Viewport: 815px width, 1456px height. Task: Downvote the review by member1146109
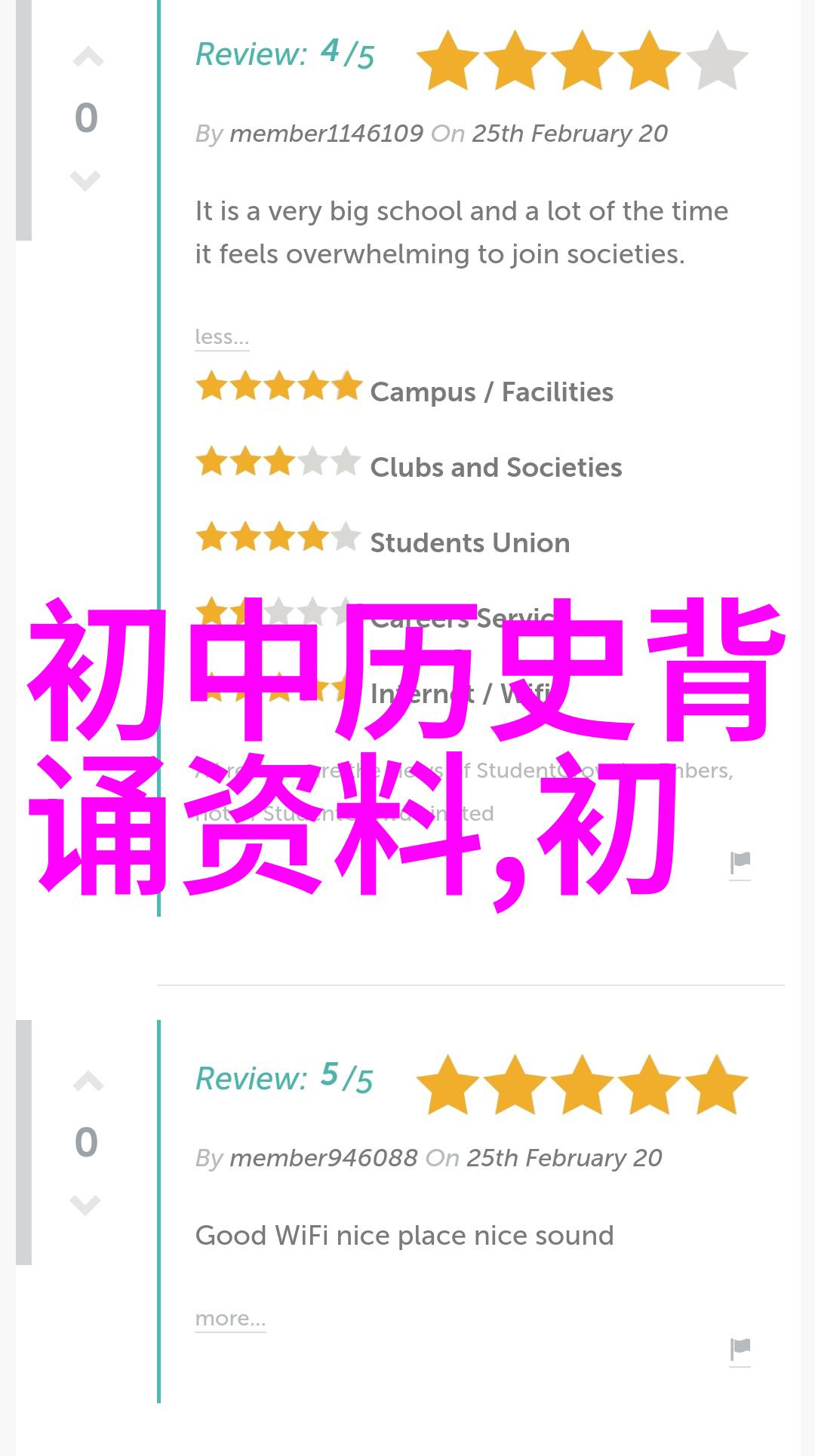[85, 181]
